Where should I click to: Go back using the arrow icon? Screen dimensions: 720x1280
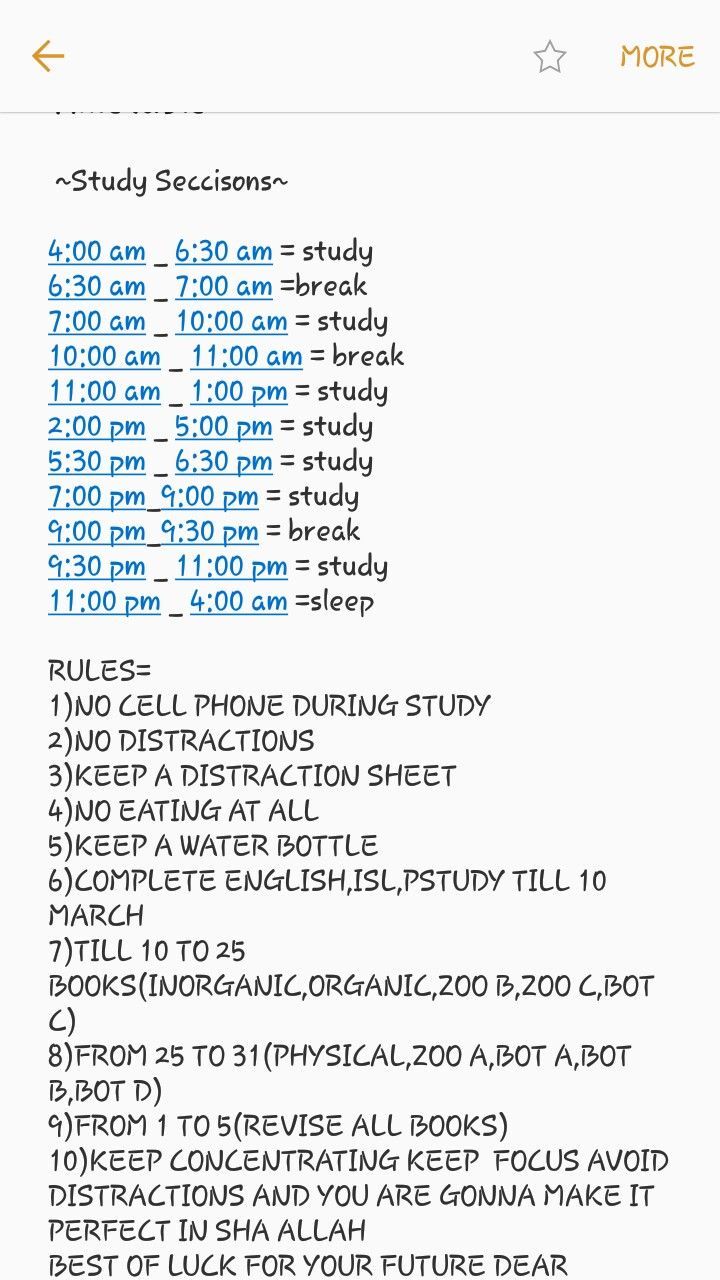tap(48, 56)
